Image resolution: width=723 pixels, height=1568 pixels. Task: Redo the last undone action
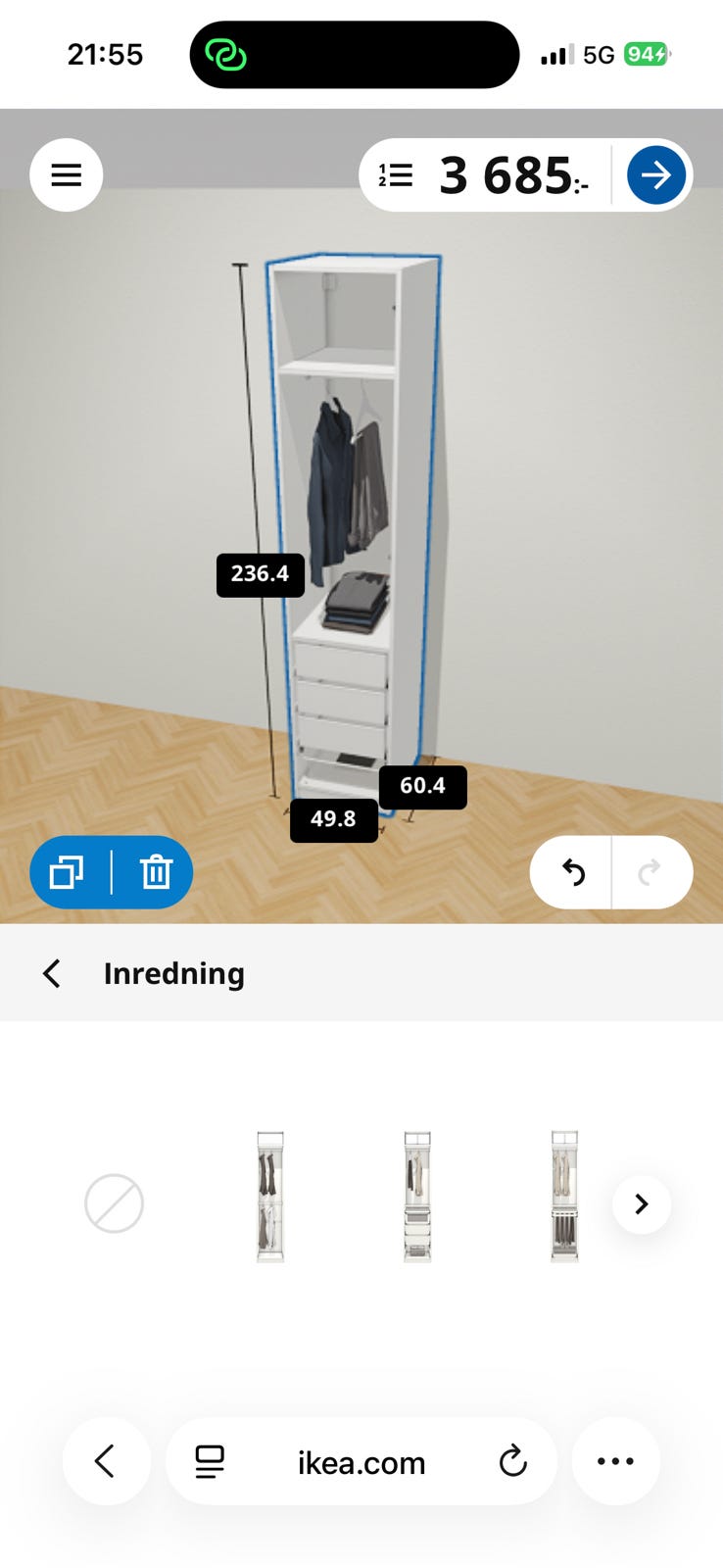point(651,871)
